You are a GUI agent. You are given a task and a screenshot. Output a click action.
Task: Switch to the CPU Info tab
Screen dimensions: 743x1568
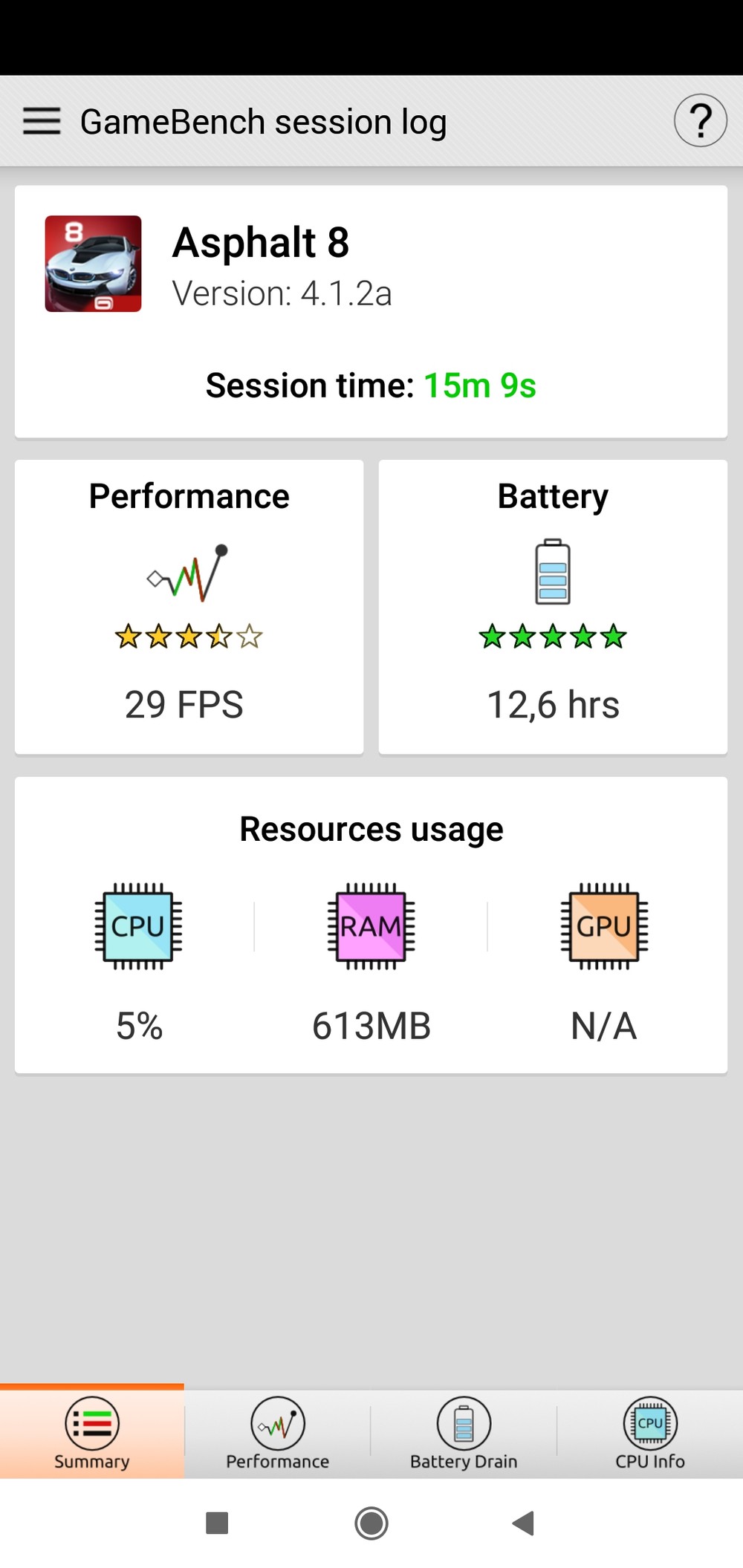point(649,1433)
